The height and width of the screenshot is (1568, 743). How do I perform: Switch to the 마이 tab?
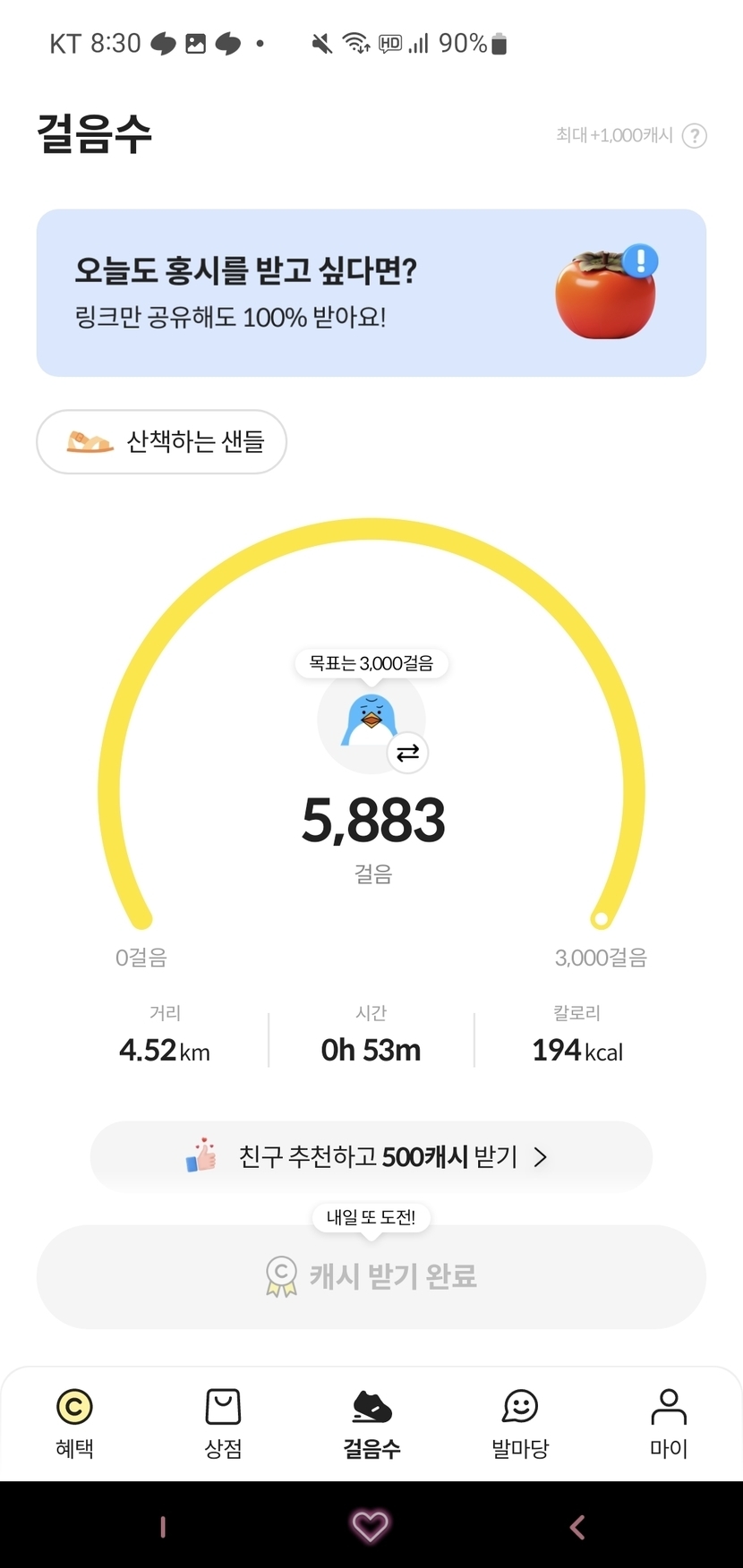[669, 1423]
